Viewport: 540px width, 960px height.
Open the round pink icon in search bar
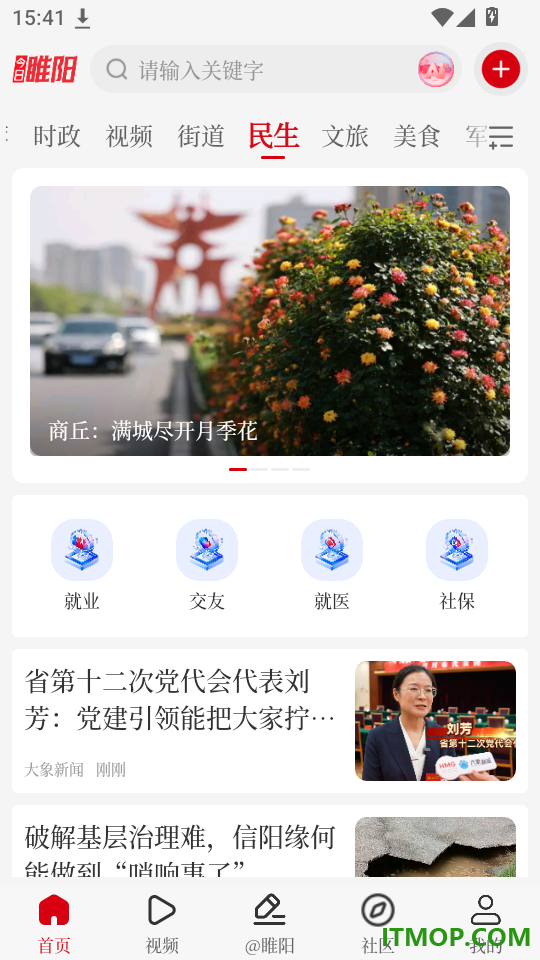(x=436, y=69)
